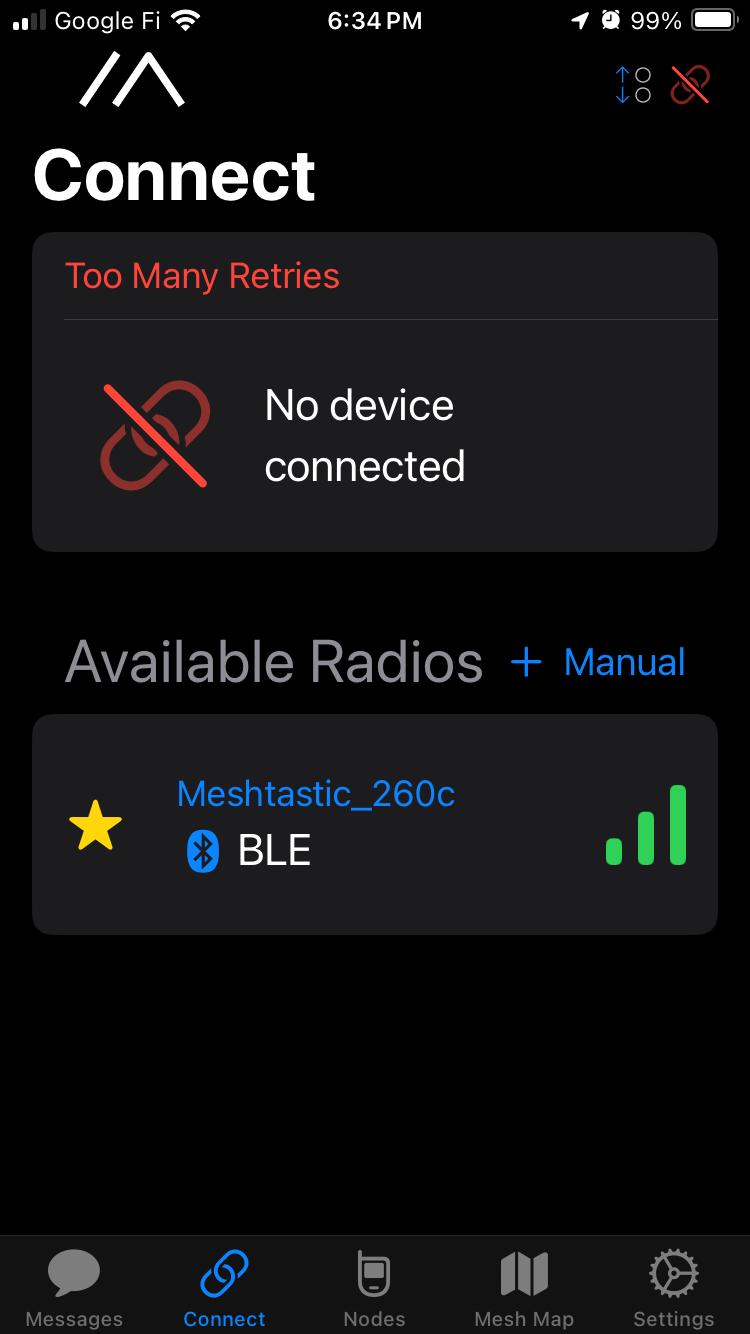The width and height of the screenshot is (750, 1334).
Task: Switch to the Nodes tab
Action: pyautogui.click(x=374, y=1285)
